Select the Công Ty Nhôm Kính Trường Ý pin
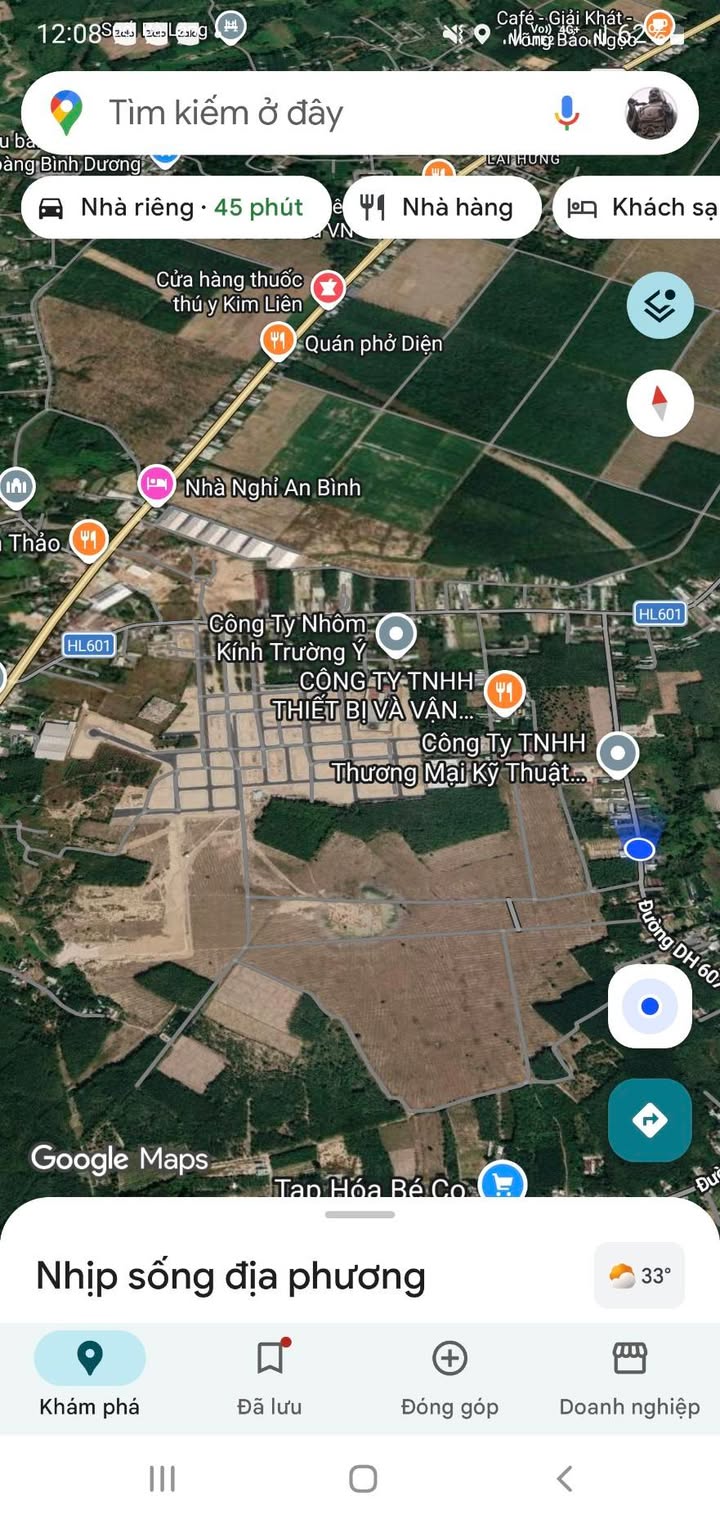The height and width of the screenshot is (1519, 720). coord(397,633)
